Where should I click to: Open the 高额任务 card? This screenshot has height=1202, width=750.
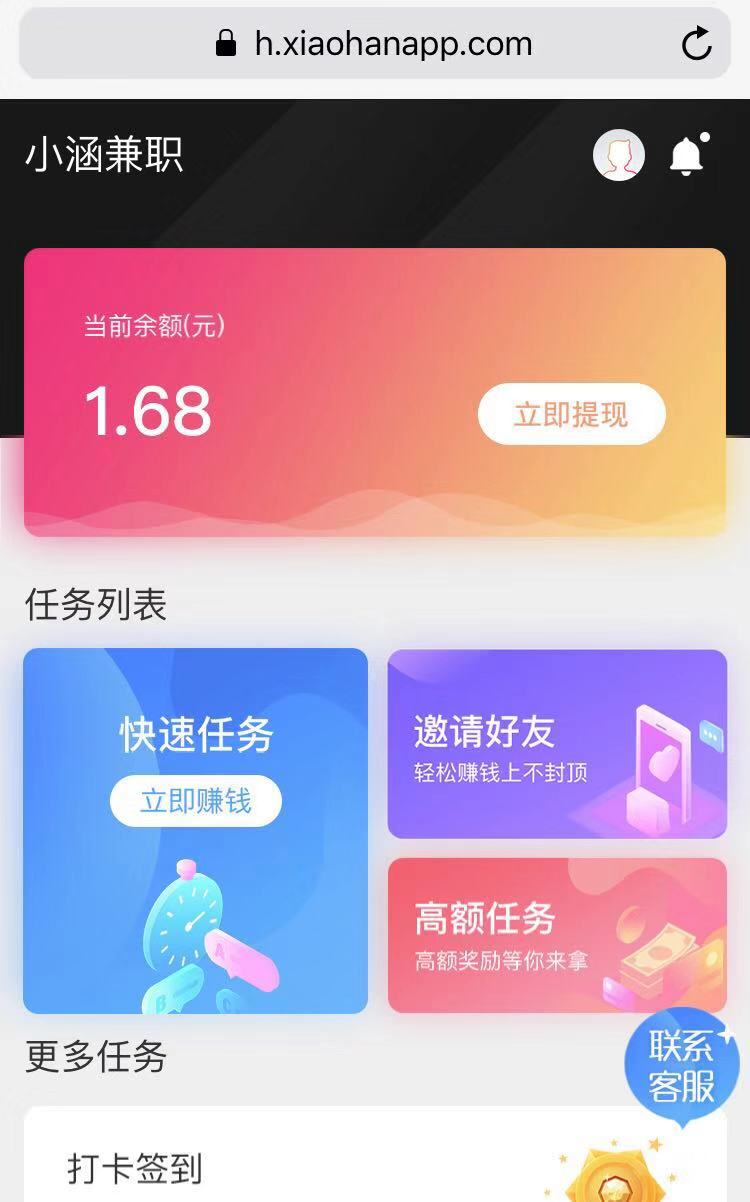click(x=557, y=934)
